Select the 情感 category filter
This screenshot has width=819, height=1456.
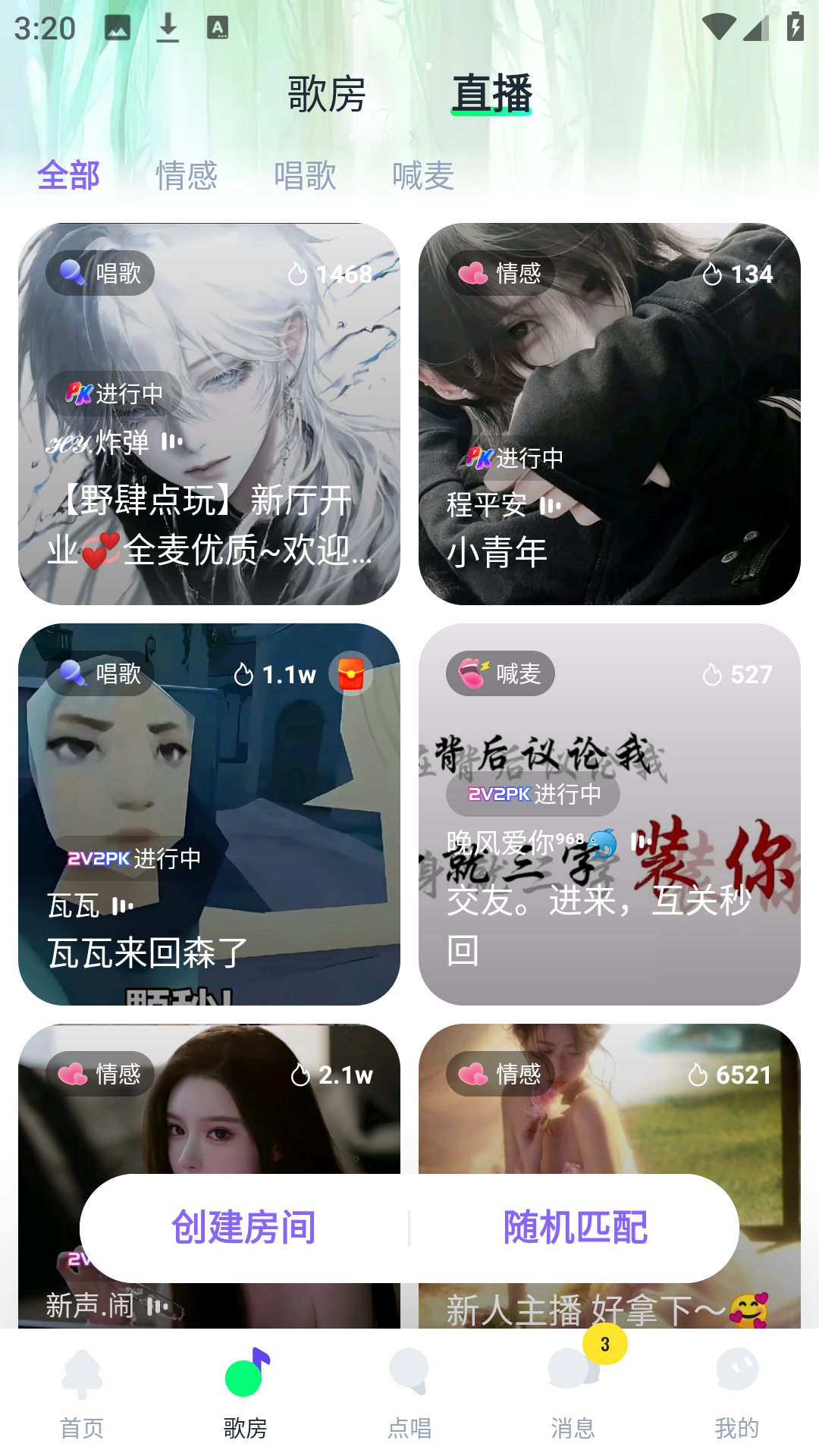click(x=187, y=175)
